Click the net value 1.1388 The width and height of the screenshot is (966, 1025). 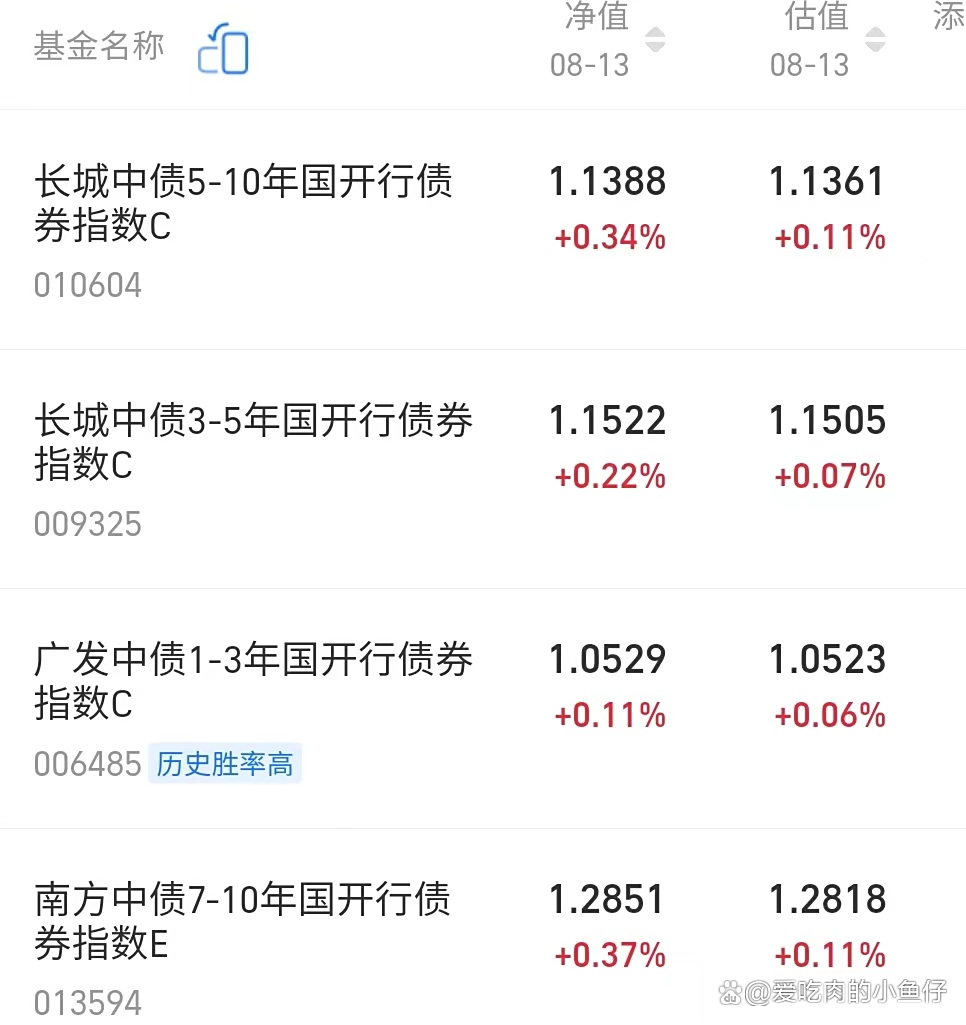pyautogui.click(x=607, y=181)
